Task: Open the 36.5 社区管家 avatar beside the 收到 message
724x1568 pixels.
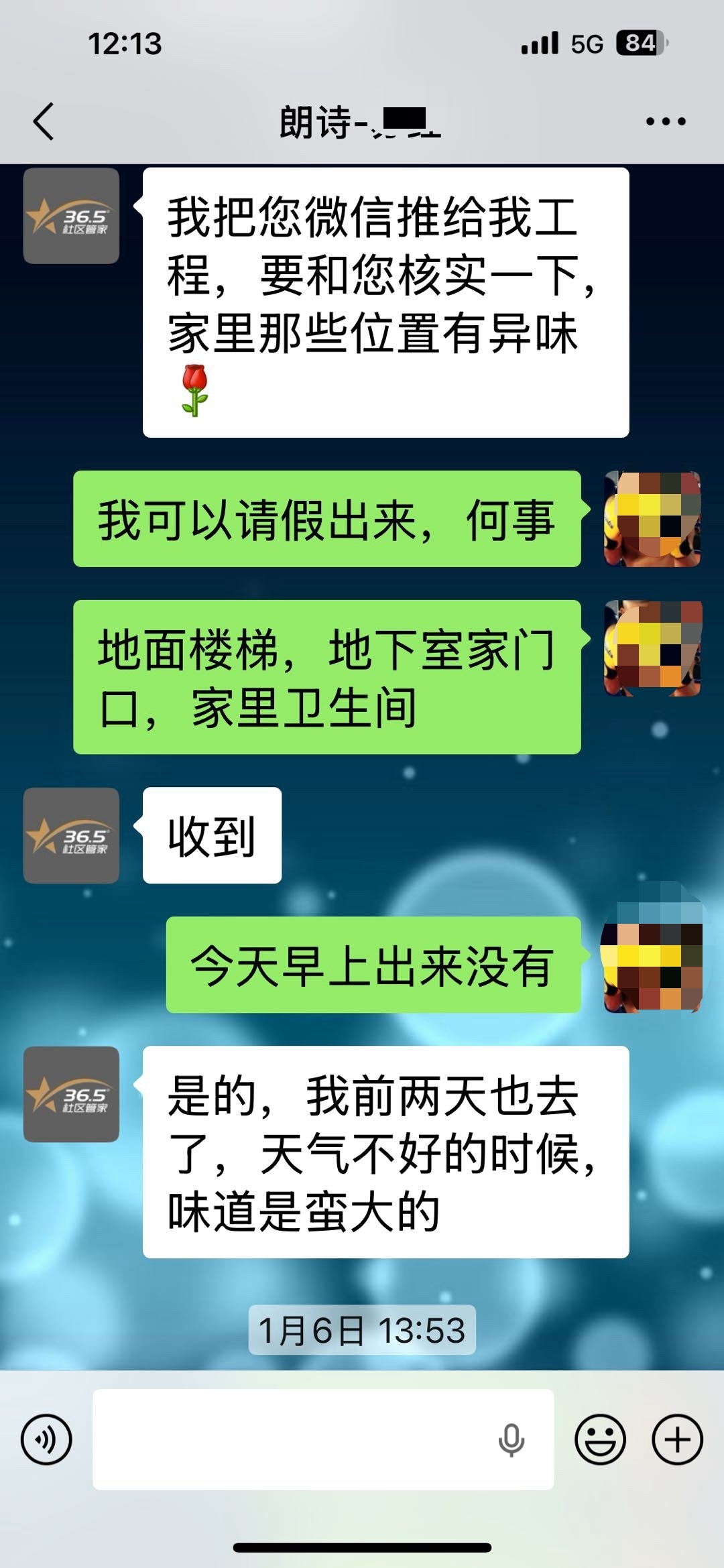Action: click(x=71, y=835)
